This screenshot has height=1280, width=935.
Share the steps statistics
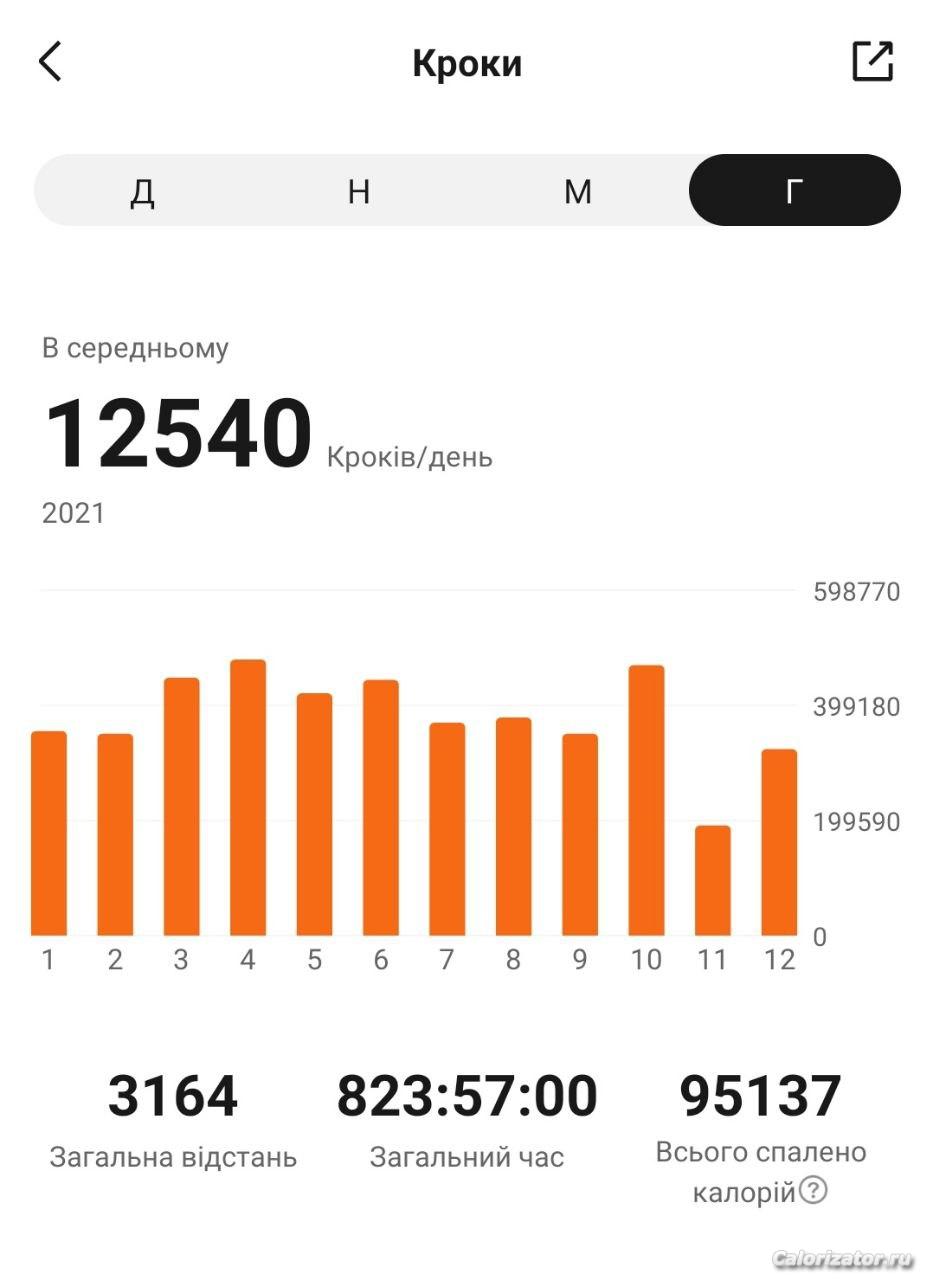(x=872, y=62)
